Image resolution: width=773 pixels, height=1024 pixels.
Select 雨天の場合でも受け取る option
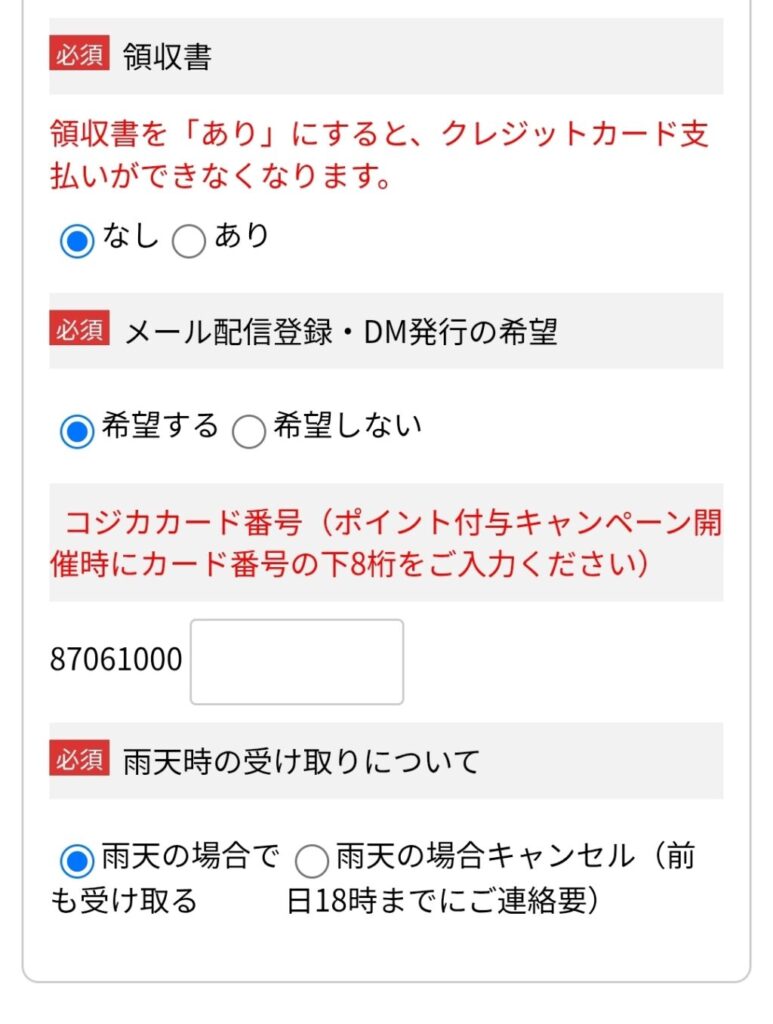pyautogui.click(x=77, y=860)
